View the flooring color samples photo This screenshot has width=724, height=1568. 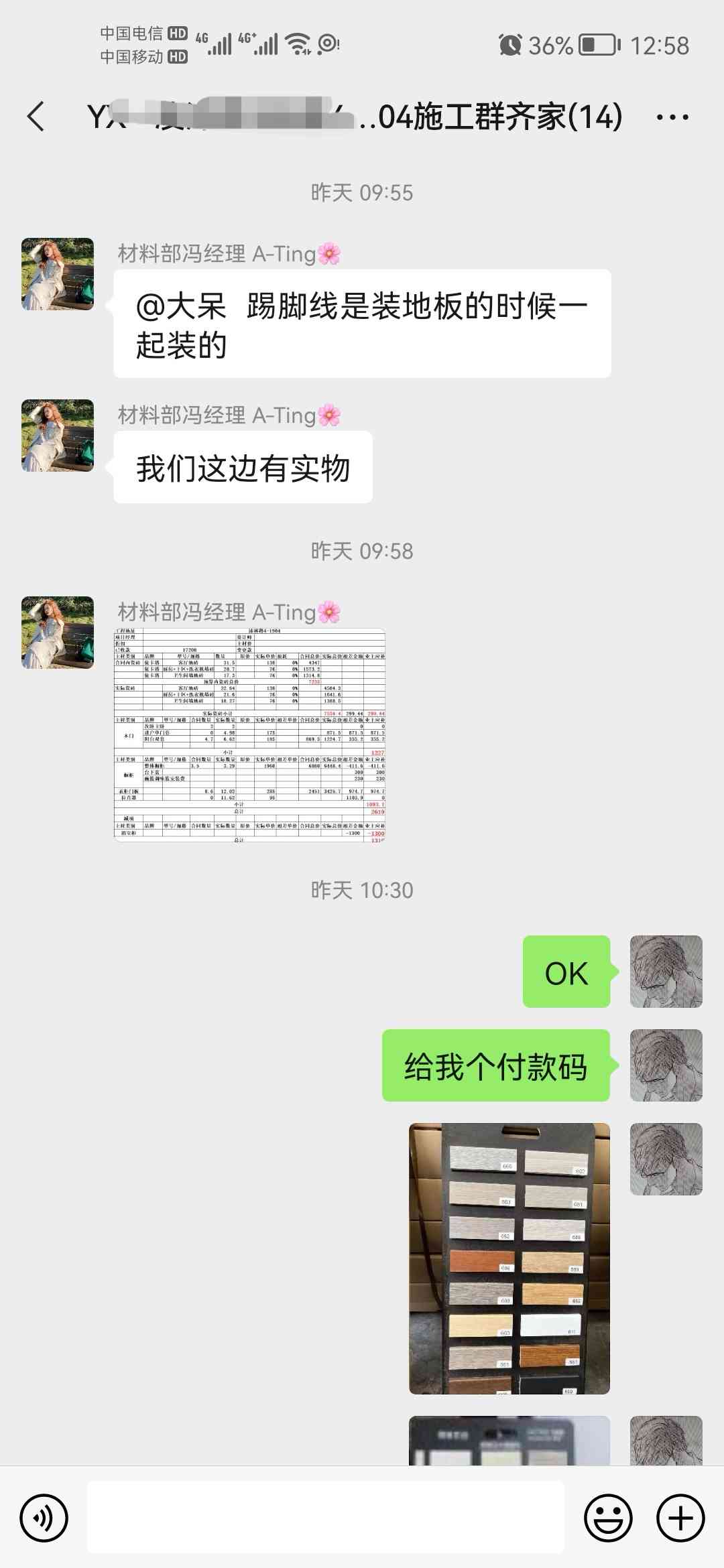coord(509,1258)
